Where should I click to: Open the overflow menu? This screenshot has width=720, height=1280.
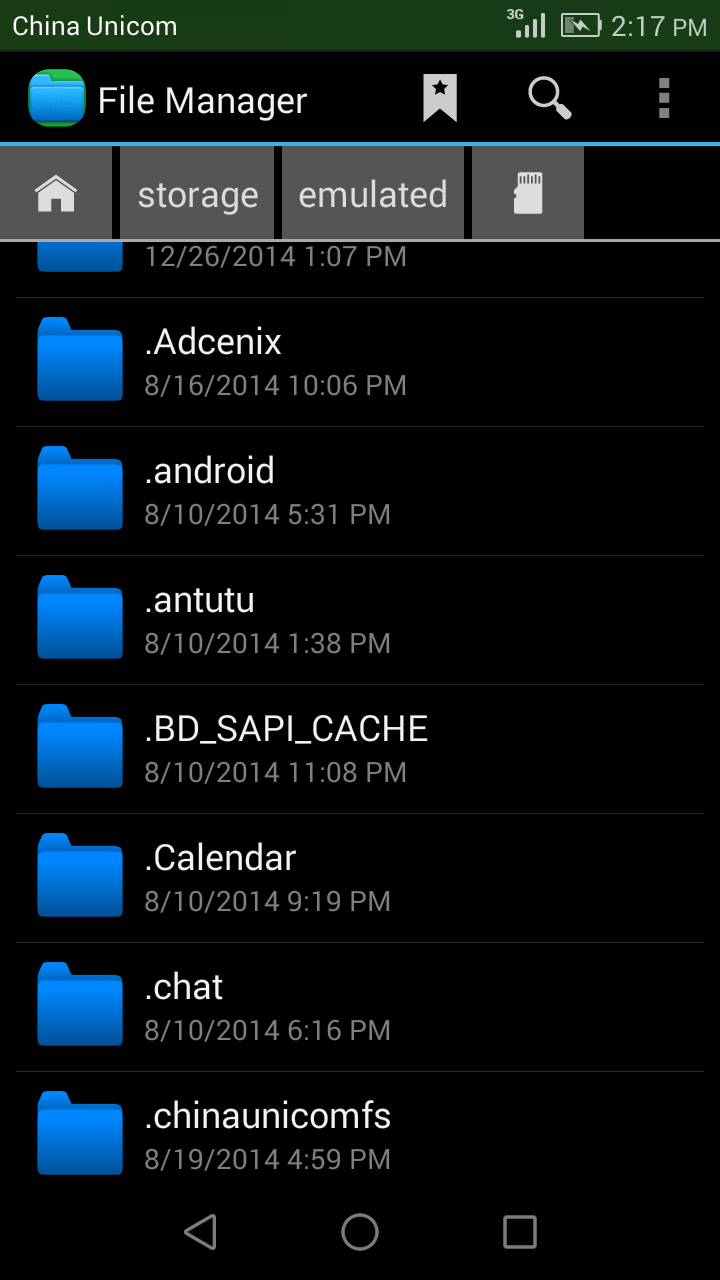tap(664, 99)
